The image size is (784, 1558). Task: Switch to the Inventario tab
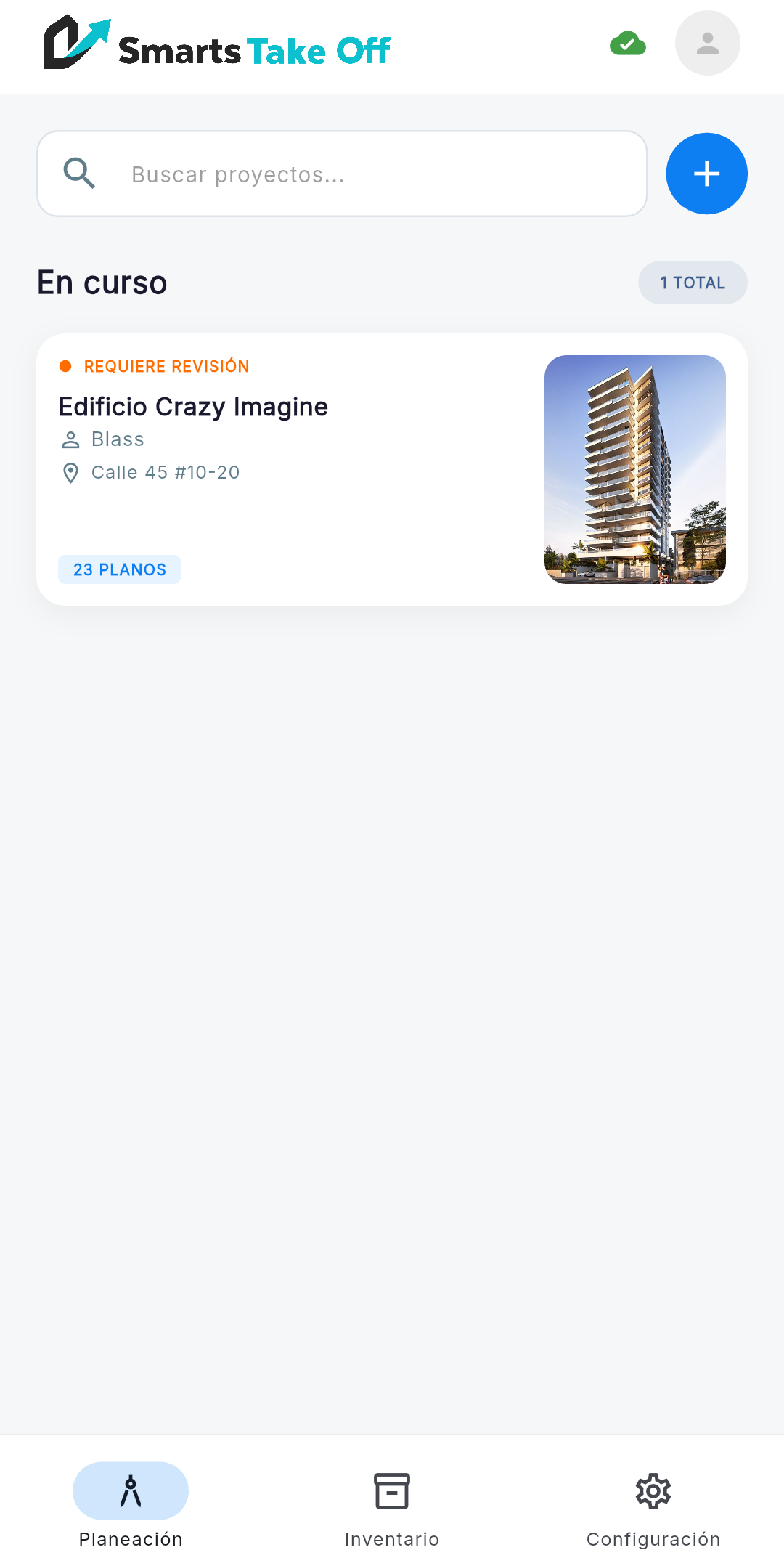point(392,1508)
